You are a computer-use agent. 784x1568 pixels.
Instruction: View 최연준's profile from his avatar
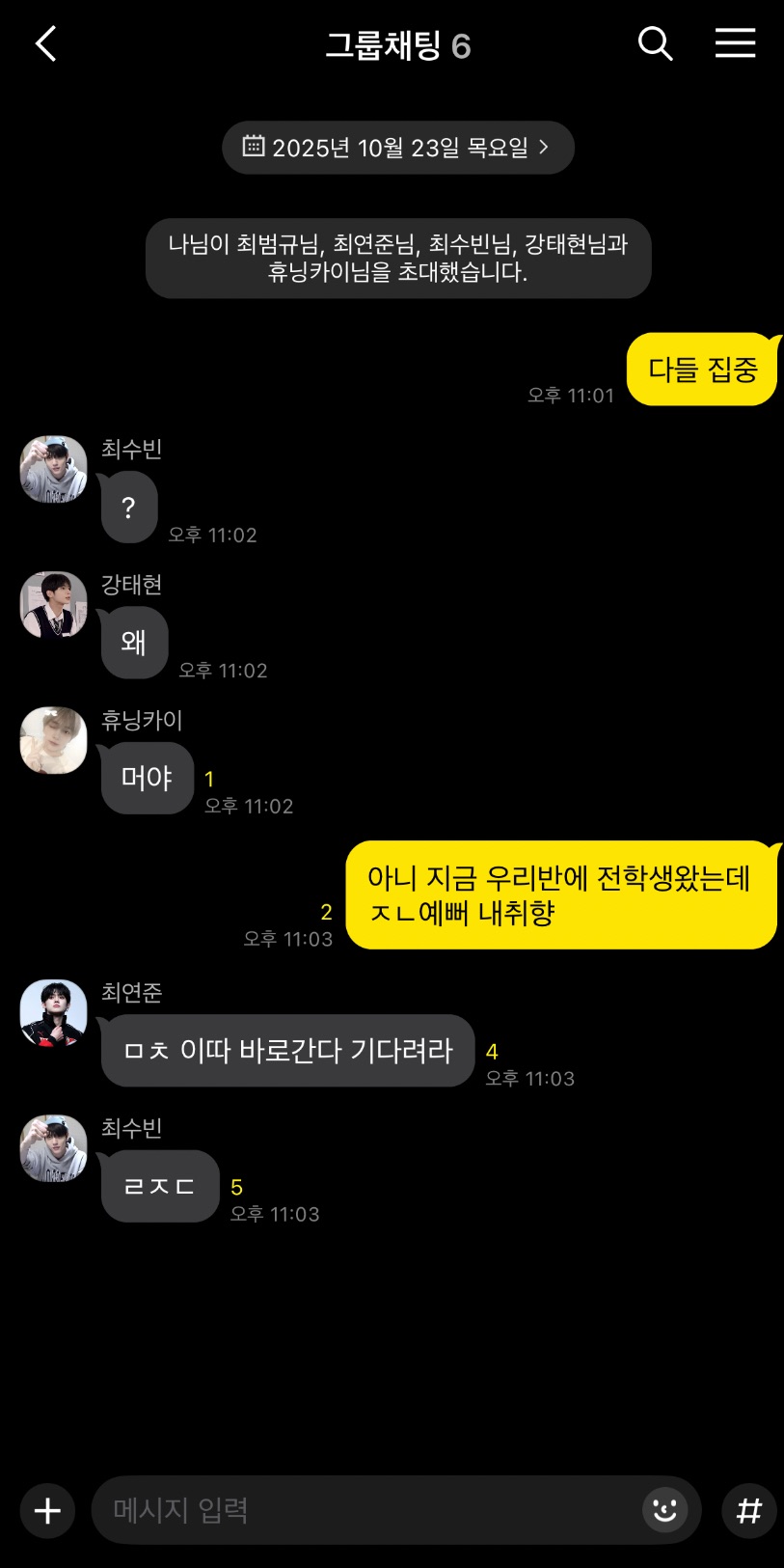54,1013
